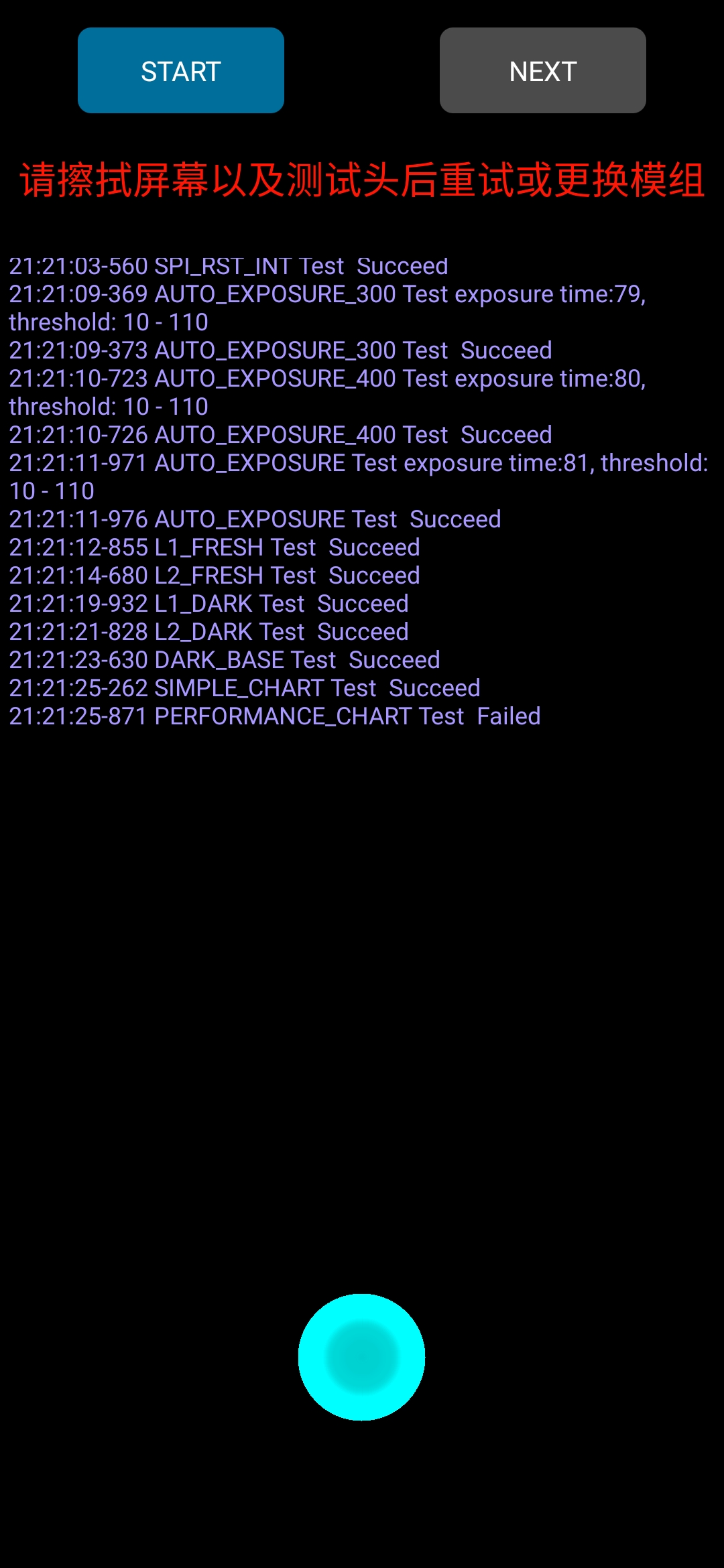Tap the START button to rerun tests
Viewport: 724px width, 1568px height.
pyautogui.click(x=181, y=70)
